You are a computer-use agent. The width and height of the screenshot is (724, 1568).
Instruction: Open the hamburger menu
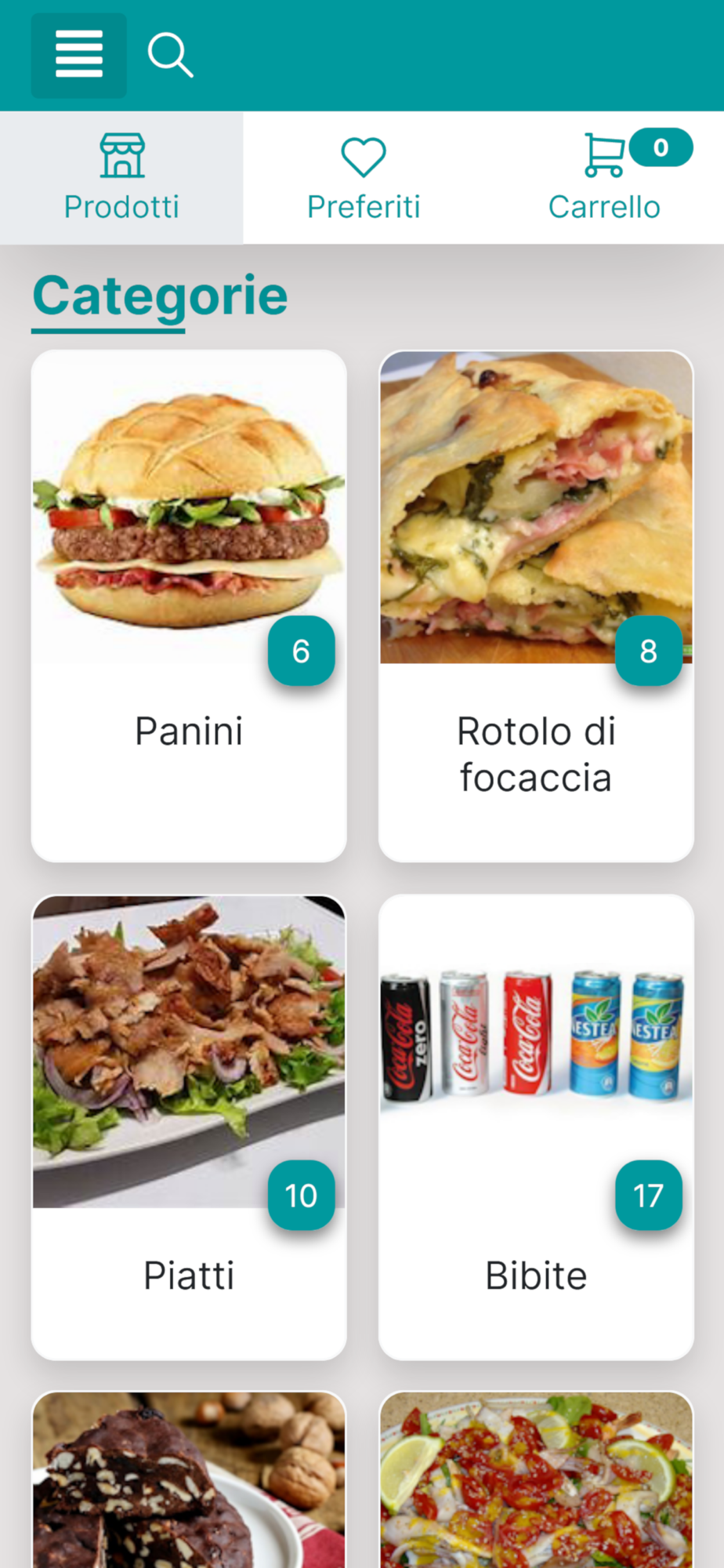(x=78, y=55)
